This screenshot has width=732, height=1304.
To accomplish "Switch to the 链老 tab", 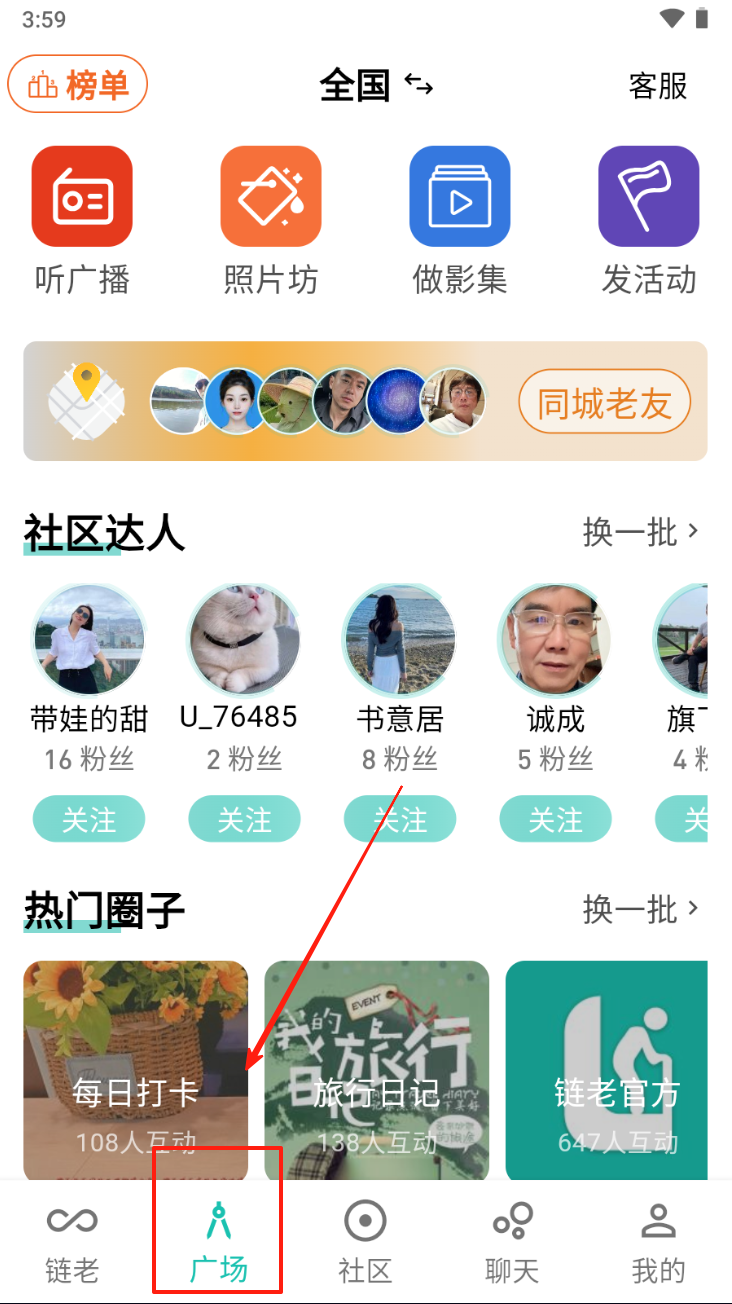I will tap(72, 1242).
